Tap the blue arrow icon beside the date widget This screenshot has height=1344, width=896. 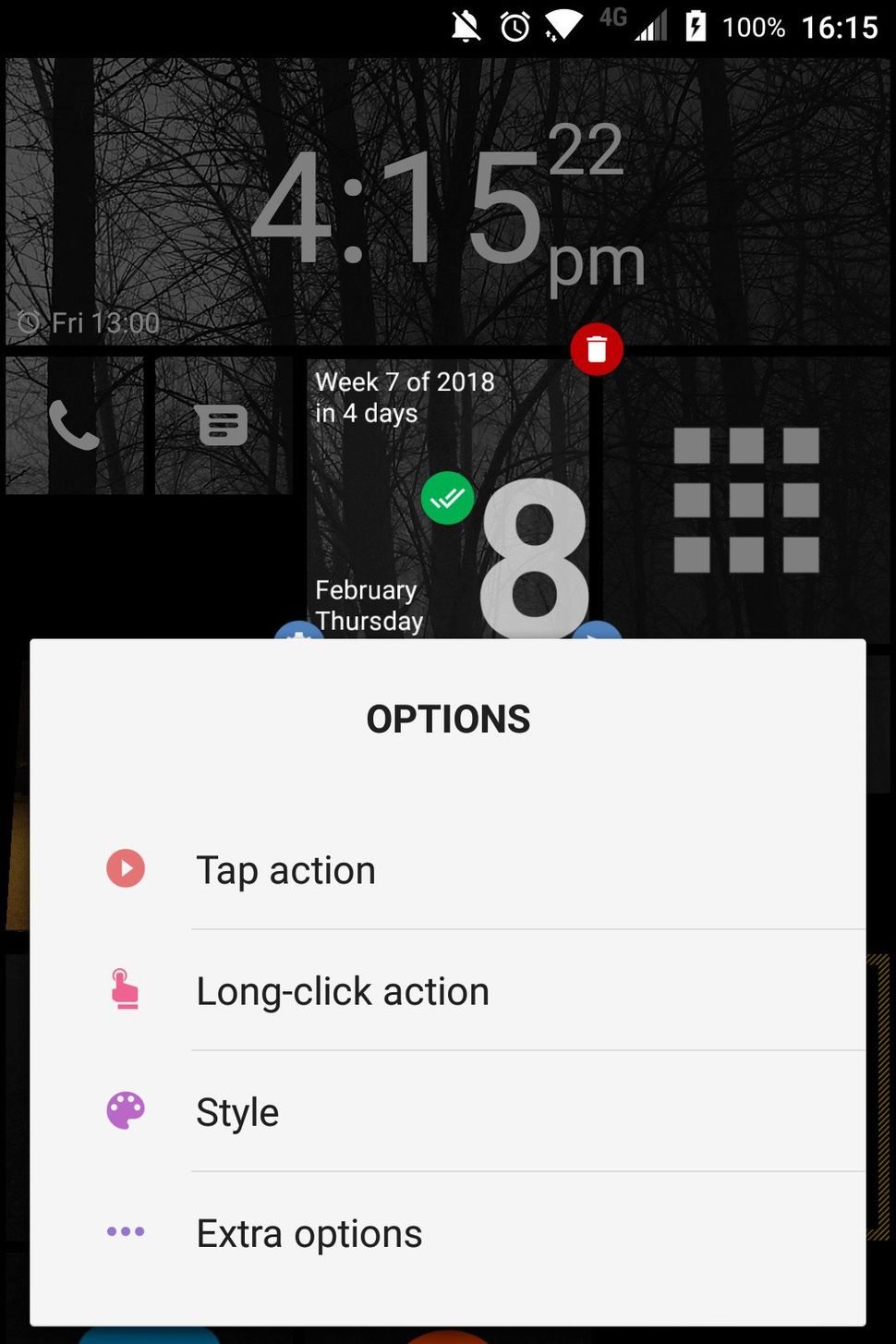[x=596, y=638]
